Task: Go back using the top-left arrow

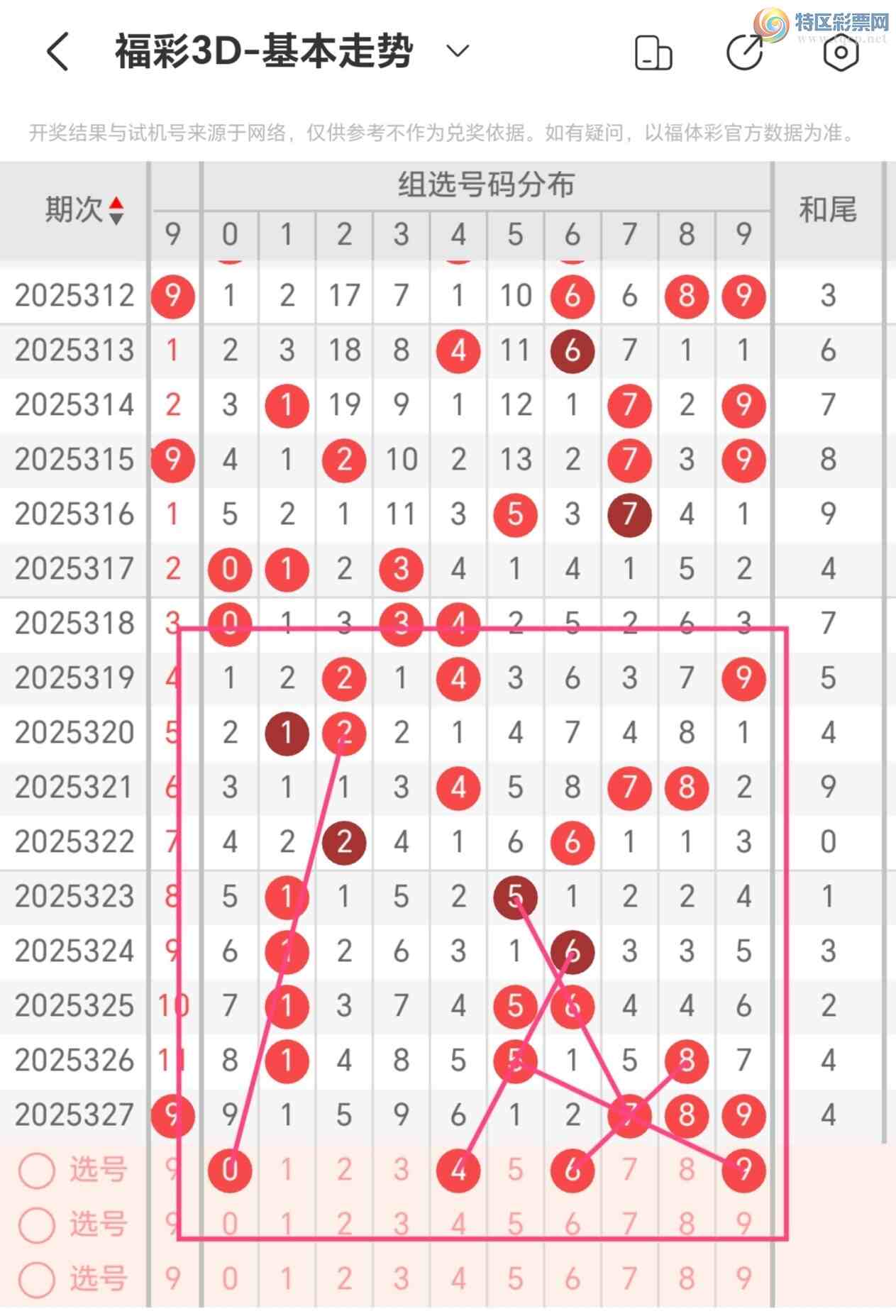Action: [x=58, y=51]
